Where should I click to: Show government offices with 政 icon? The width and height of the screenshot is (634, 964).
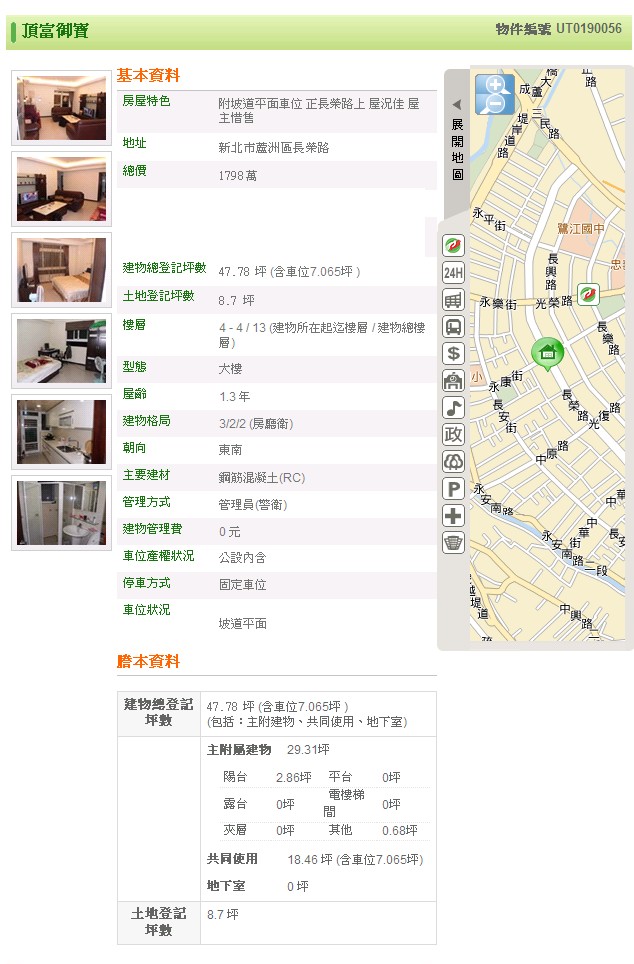point(453,435)
